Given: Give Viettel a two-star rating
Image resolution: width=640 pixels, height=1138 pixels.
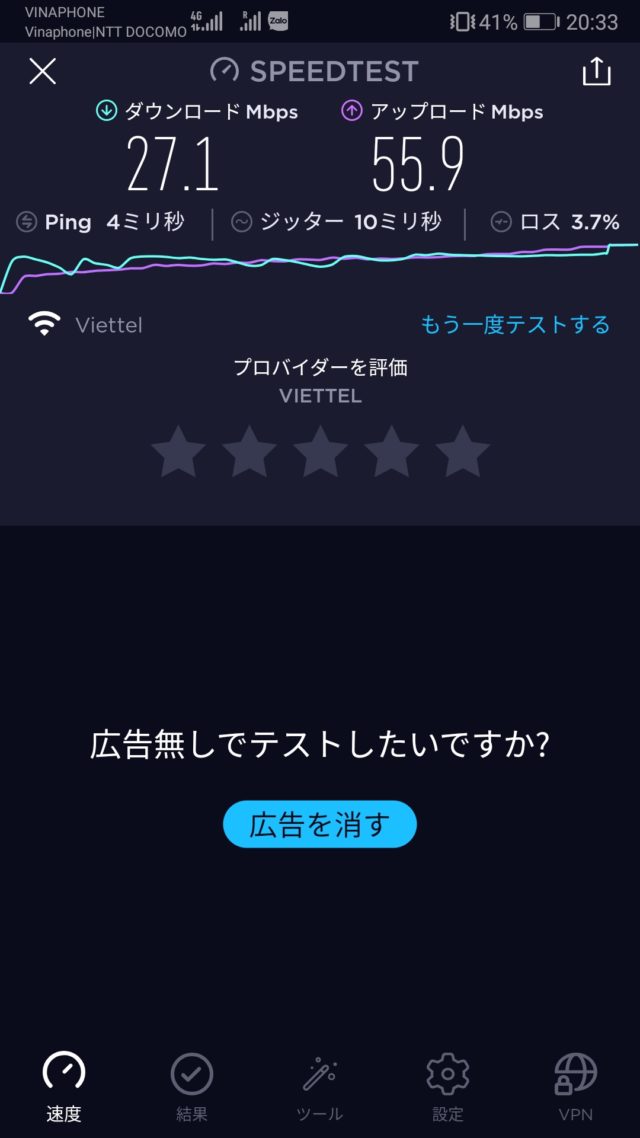Looking at the screenshot, I should tap(249, 452).
